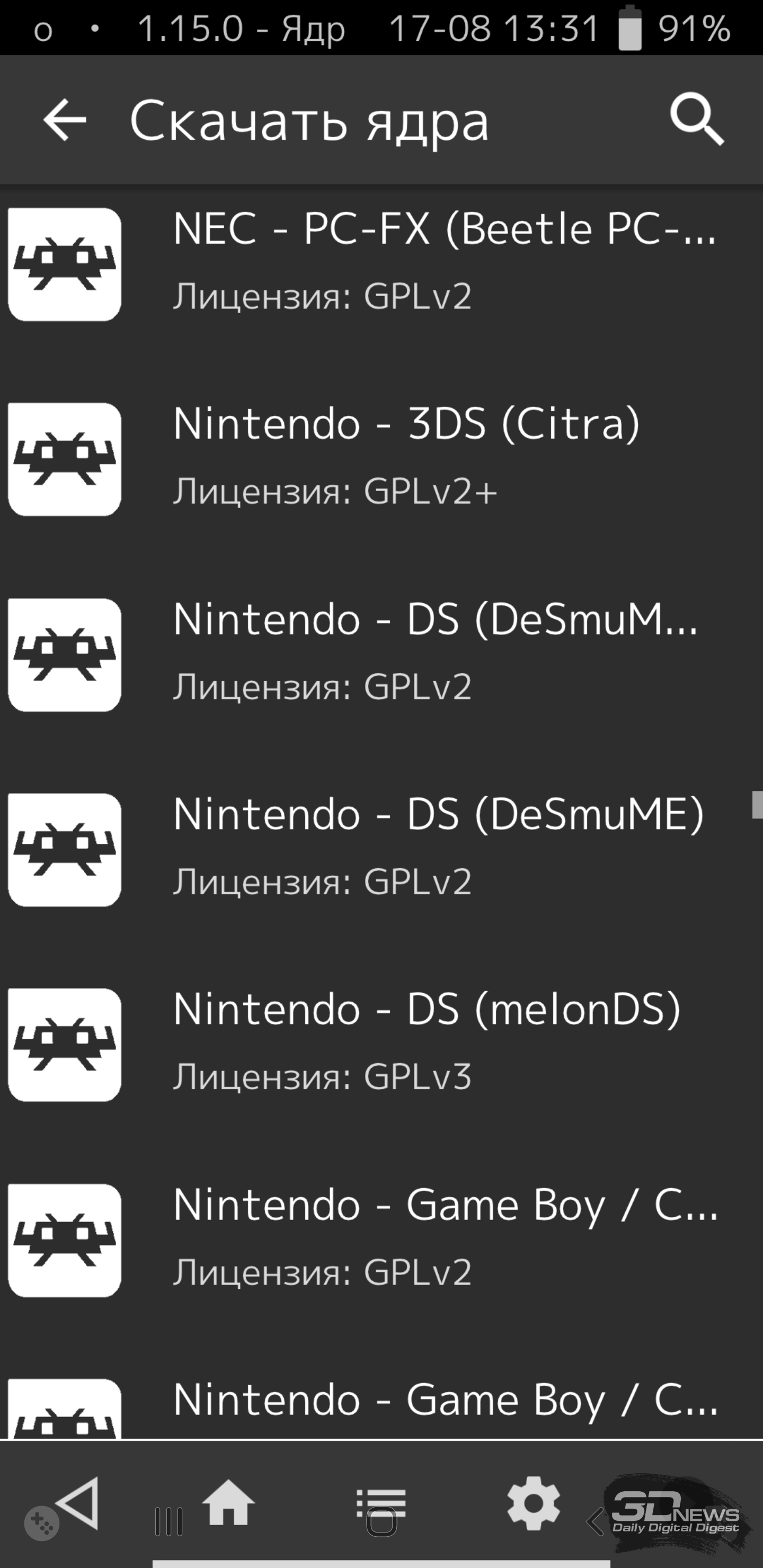Download the NEC - PC-FX core
Viewport: 763px width, 1568px height.
coord(381,264)
